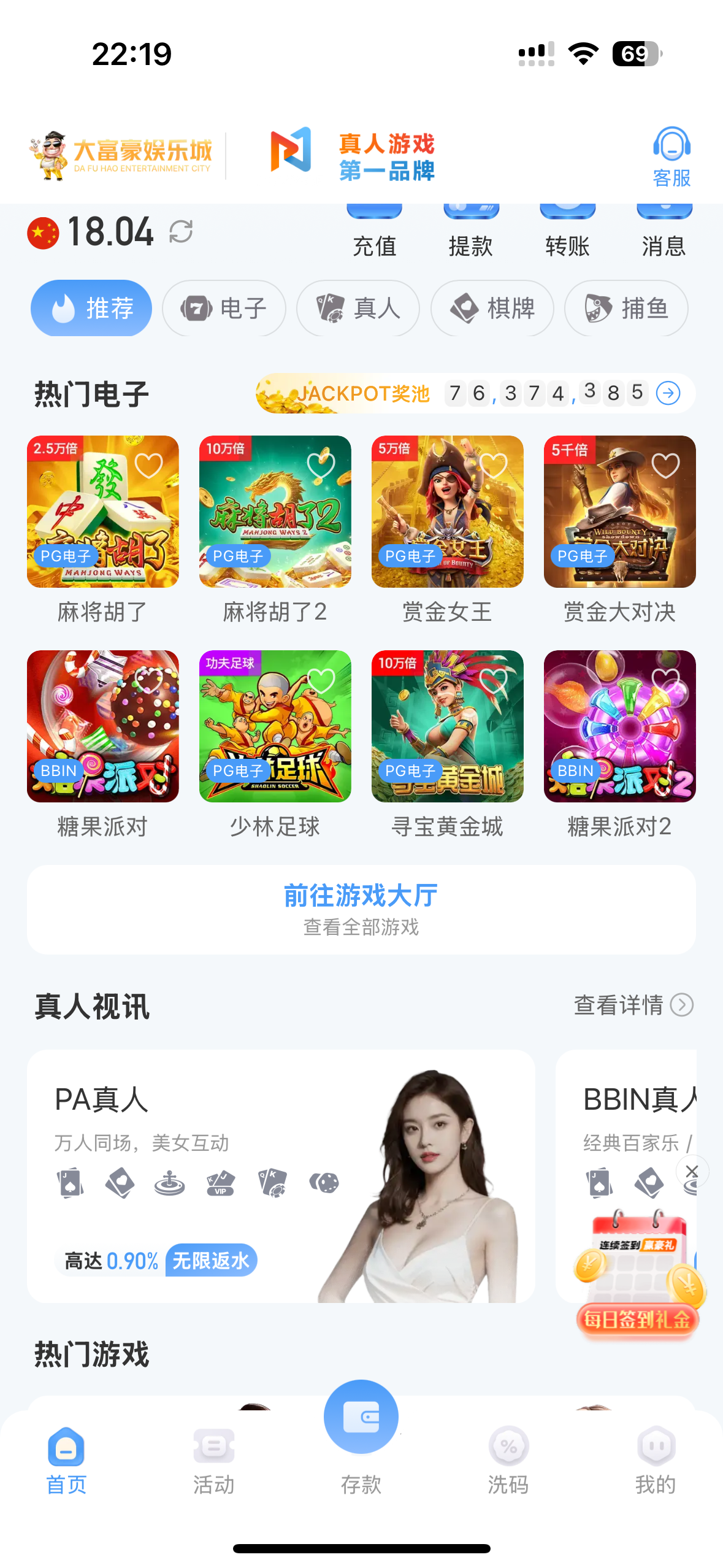The height and width of the screenshot is (1568, 723).
Task: Favorite the 赏金大对决 game
Action: [665, 466]
